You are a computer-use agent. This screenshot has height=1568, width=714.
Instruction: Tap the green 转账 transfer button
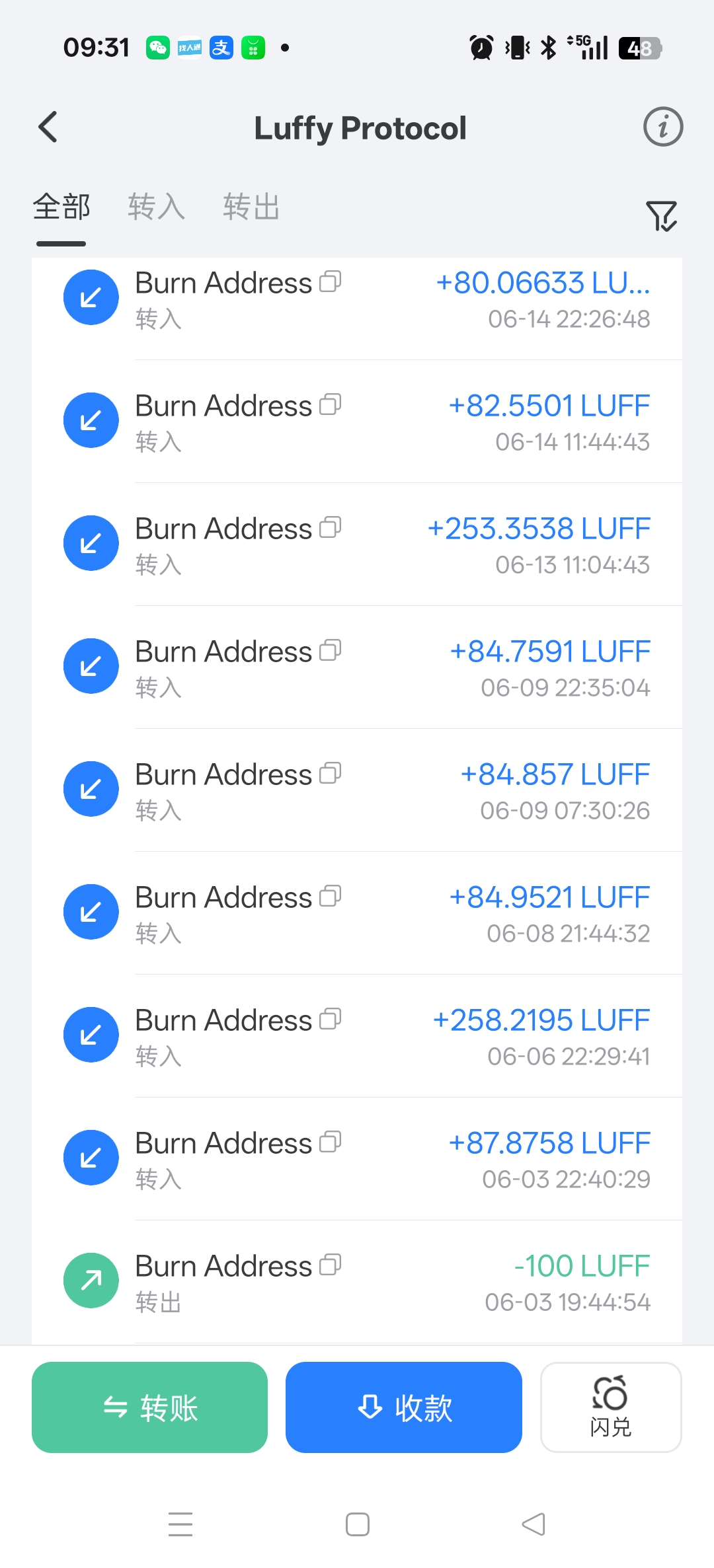click(149, 1407)
